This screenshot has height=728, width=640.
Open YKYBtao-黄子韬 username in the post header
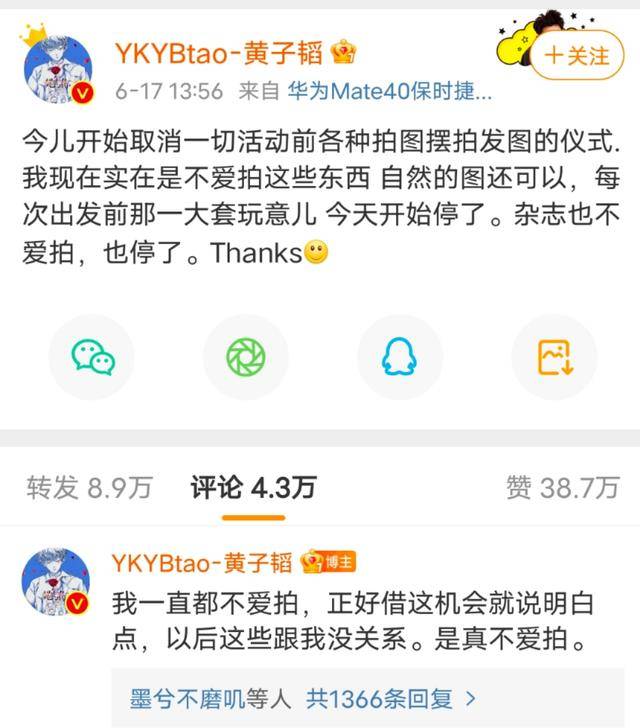222,53
